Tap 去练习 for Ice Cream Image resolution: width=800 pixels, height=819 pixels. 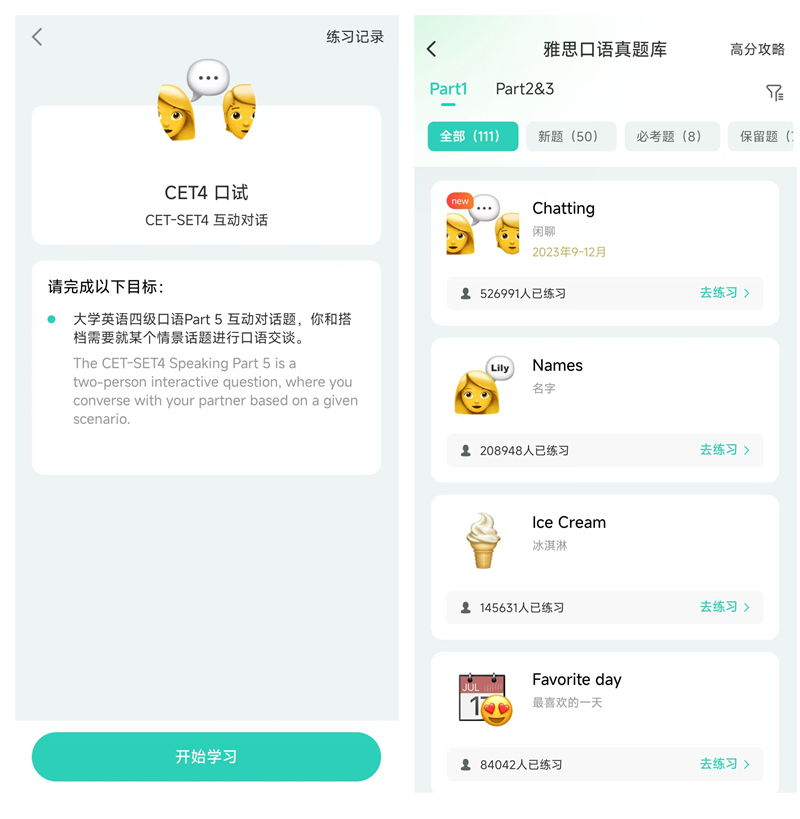724,607
